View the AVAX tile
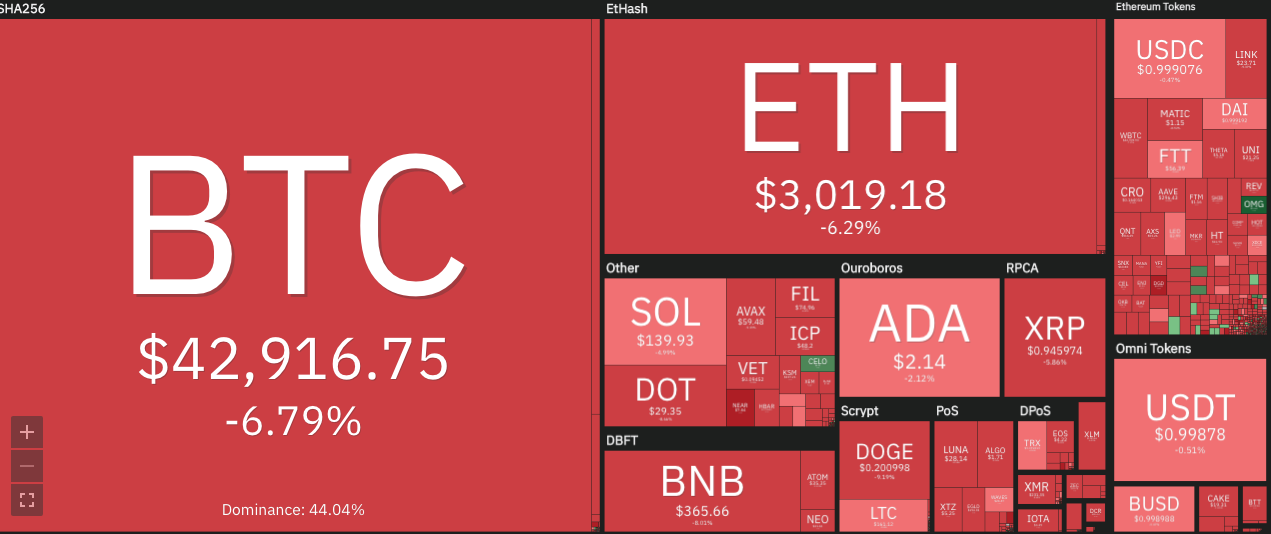Image resolution: width=1271 pixels, height=534 pixels. pos(750,316)
